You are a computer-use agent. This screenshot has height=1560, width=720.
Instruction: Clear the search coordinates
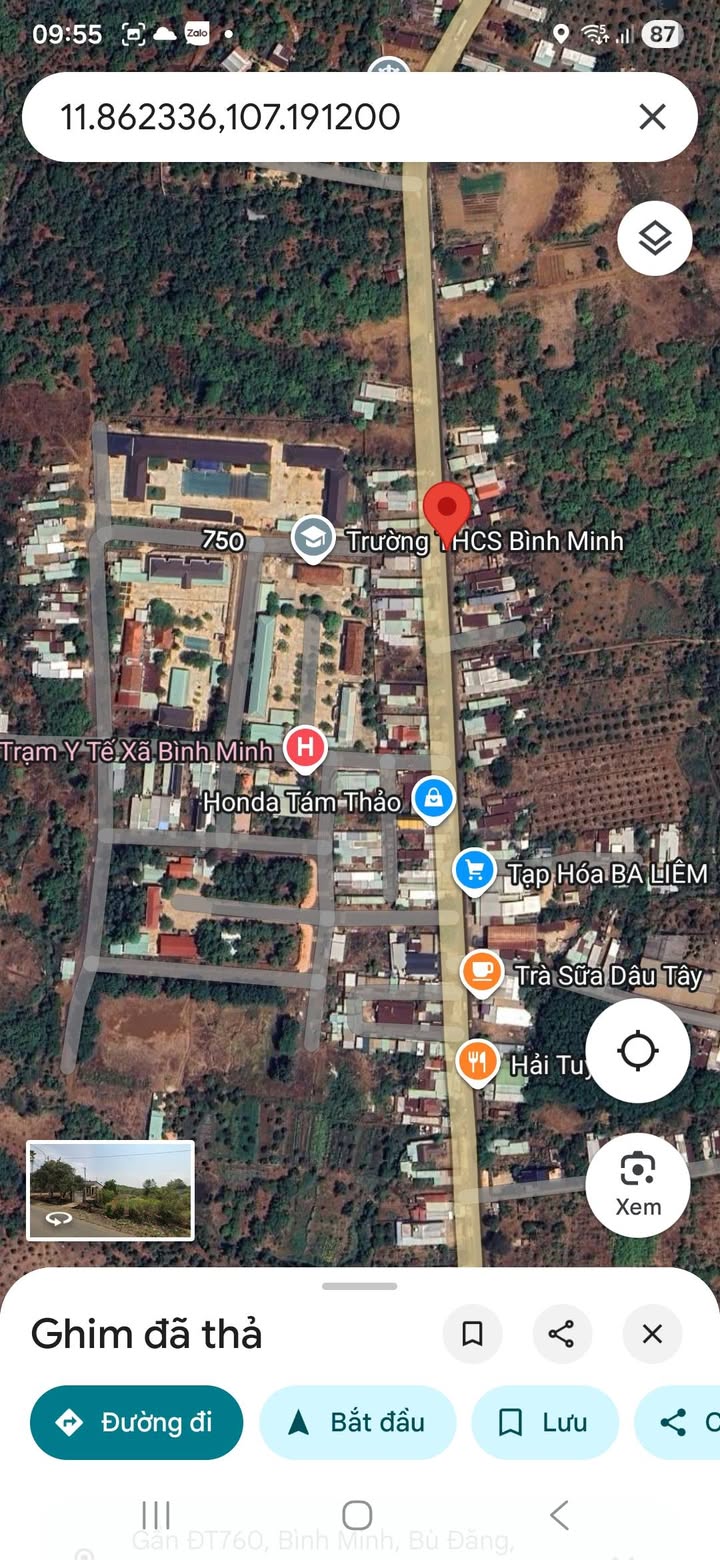click(x=652, y=118)
